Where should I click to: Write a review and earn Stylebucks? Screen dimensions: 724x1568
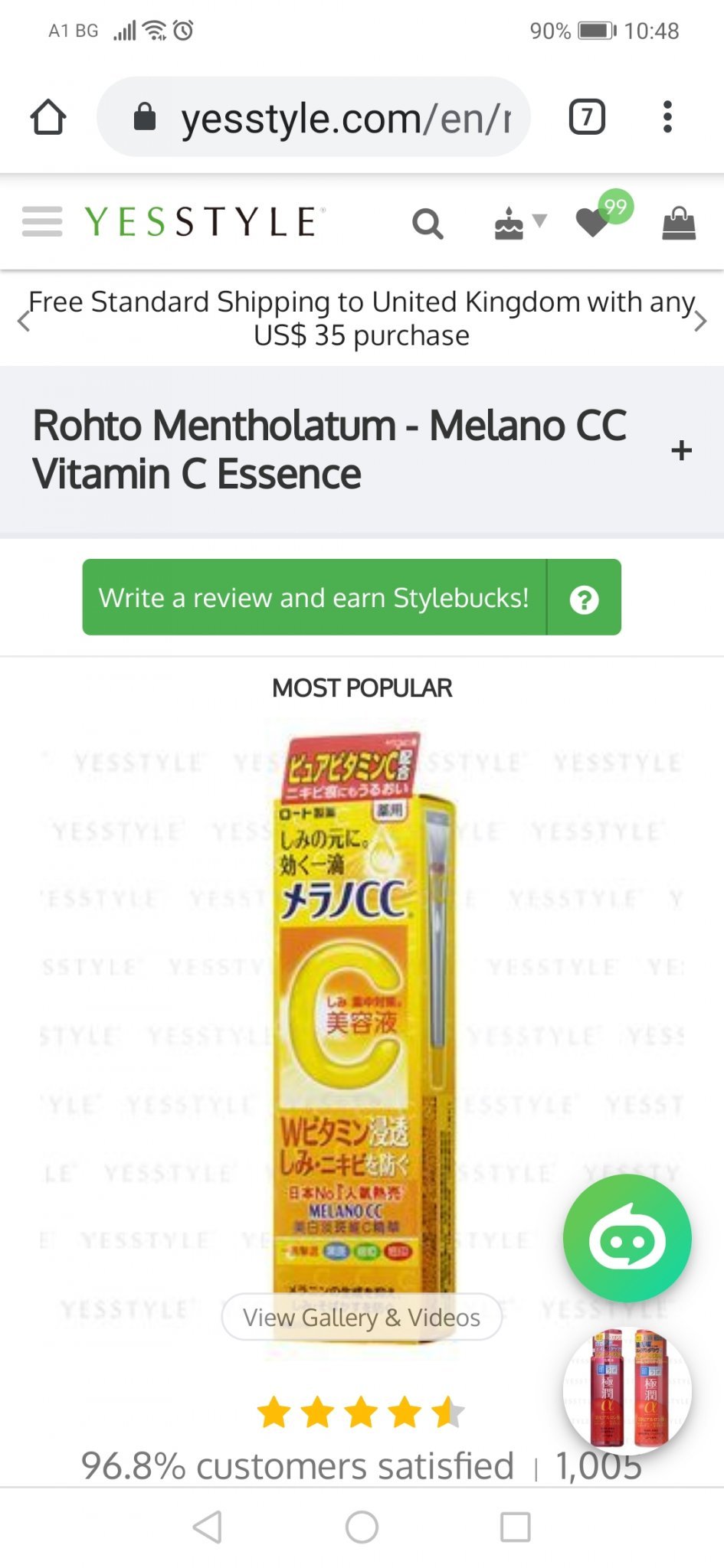[x=314, y=597]
